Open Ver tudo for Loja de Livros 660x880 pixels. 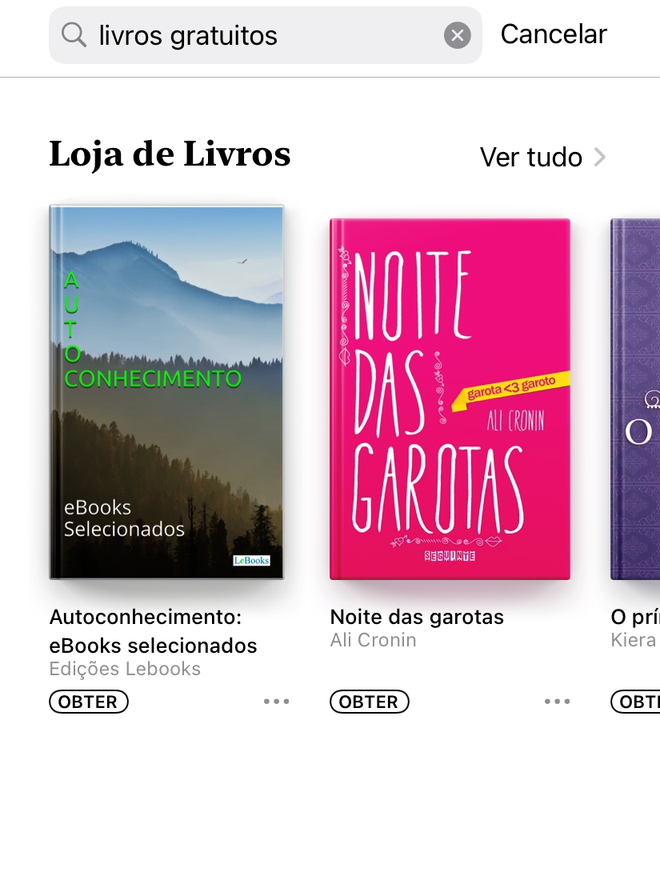point(543,157)
